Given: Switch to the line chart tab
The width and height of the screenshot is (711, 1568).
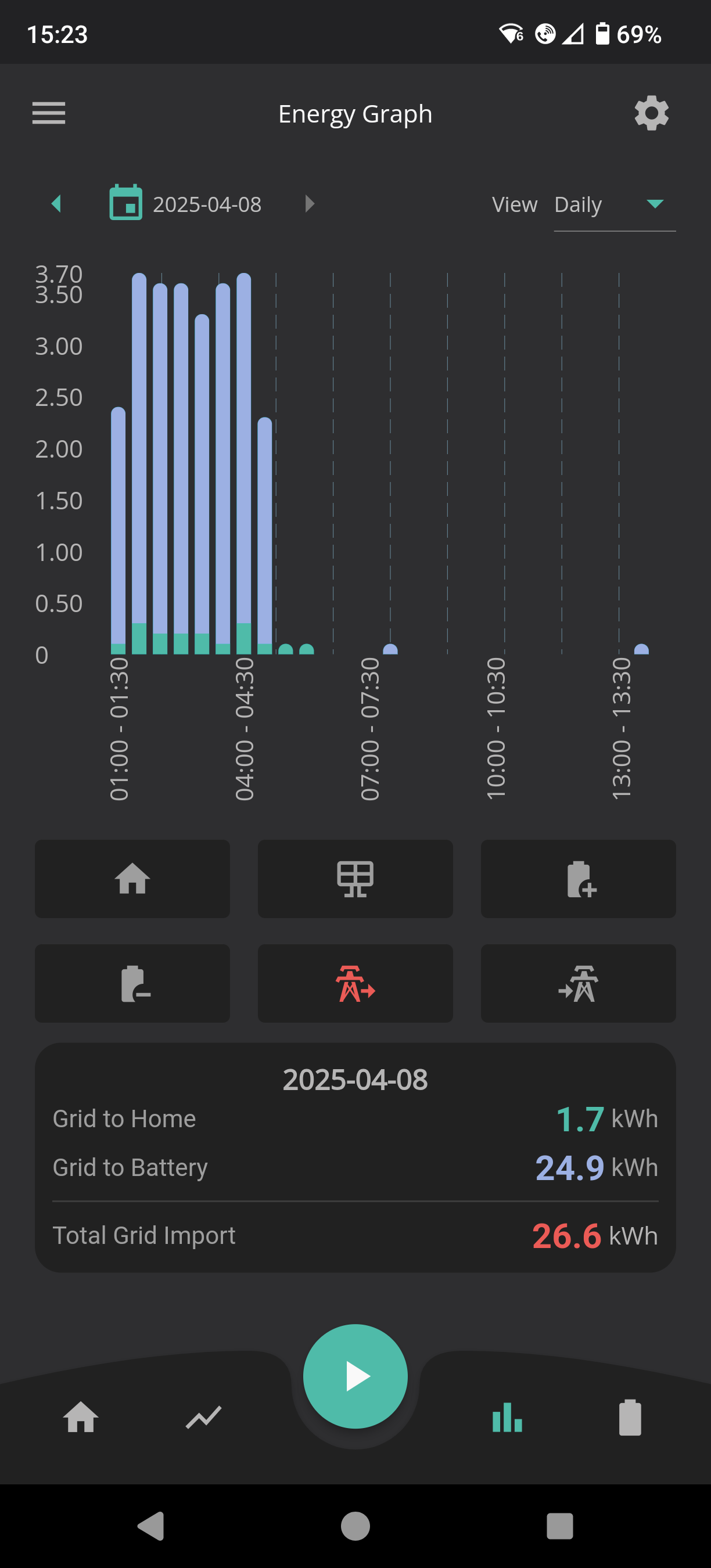Looking at the screenshot, I should pos(203,1418).
